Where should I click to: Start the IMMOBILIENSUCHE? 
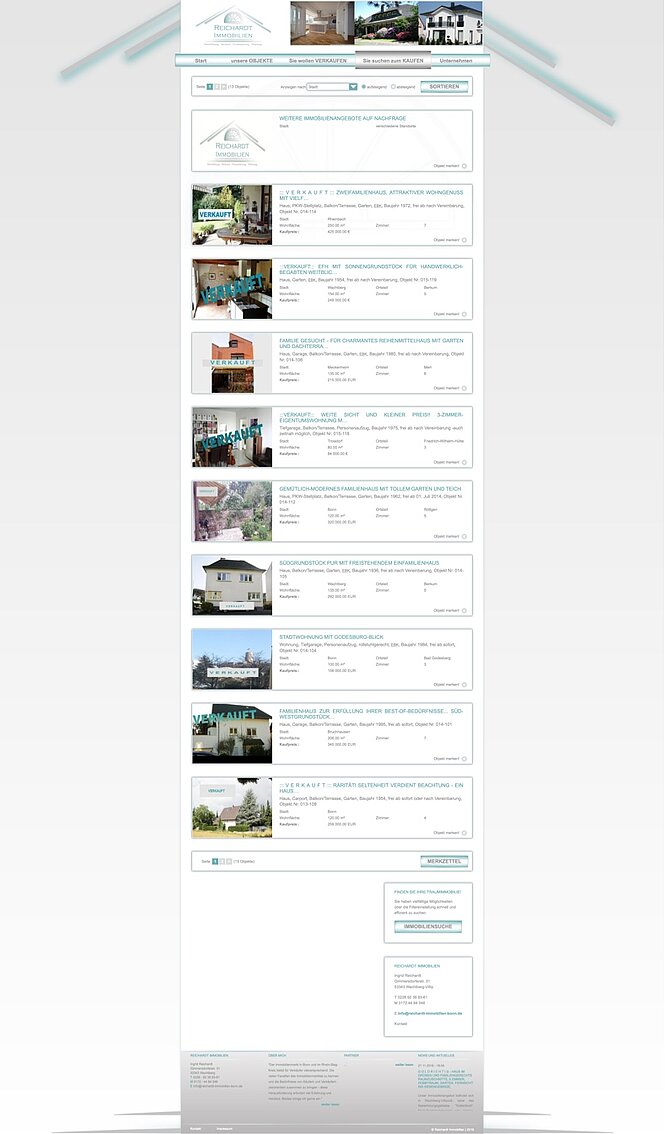pyautogui.click(x=427, y=927)
